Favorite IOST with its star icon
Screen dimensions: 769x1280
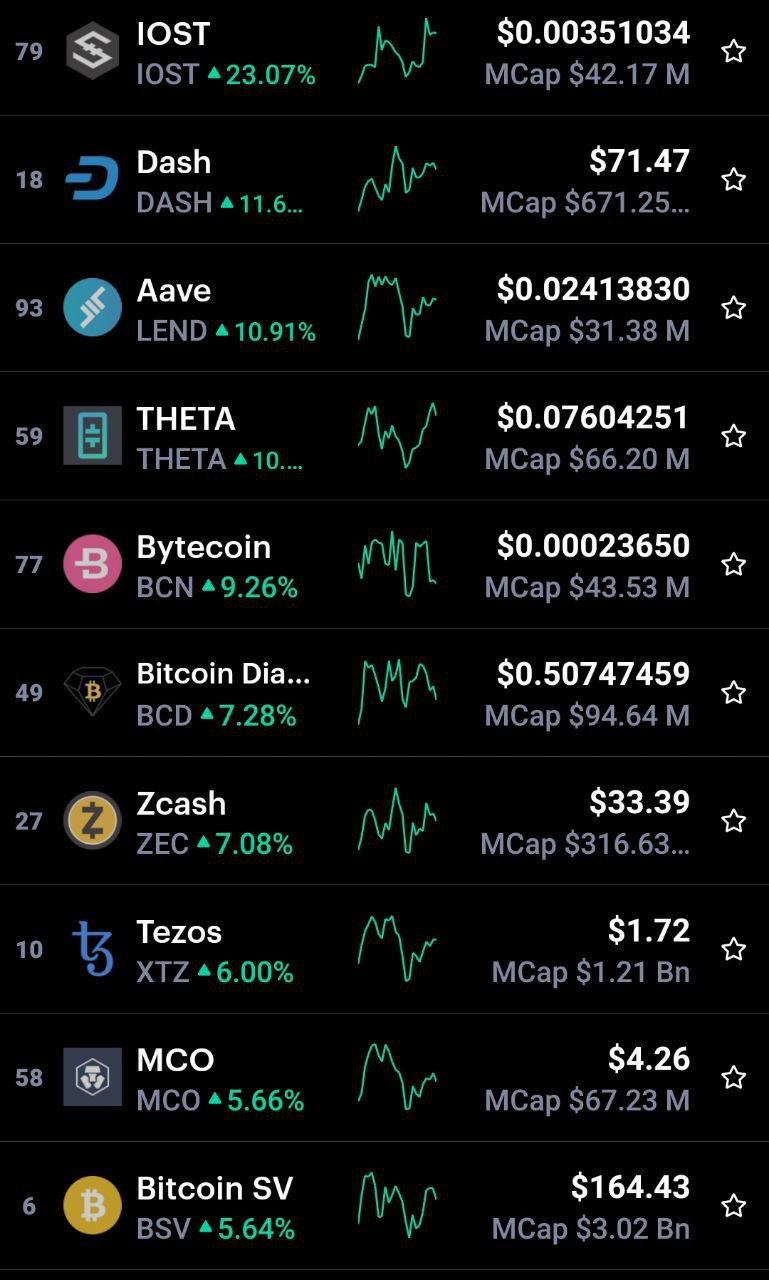click(x=734, y=51)
